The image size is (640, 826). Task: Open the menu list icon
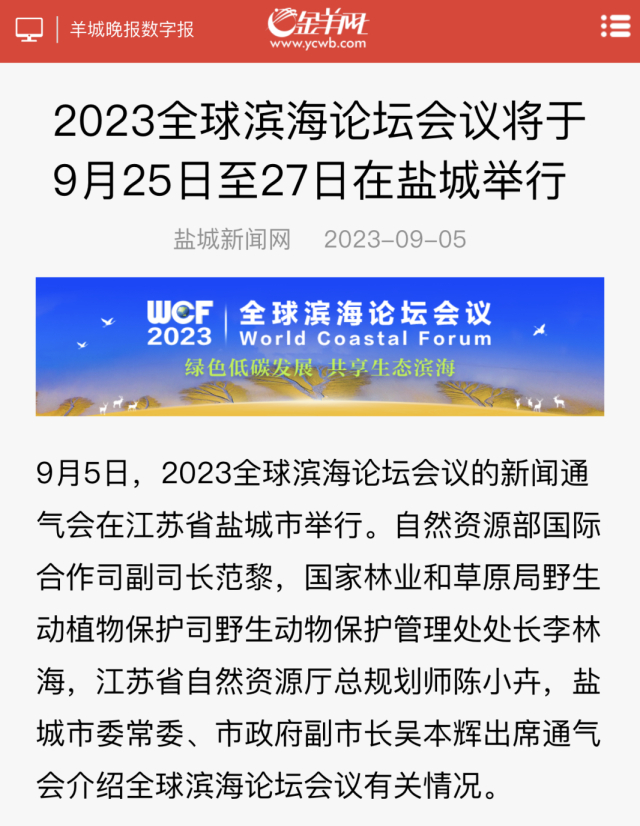pyautogui.click(x=614, y=27)
